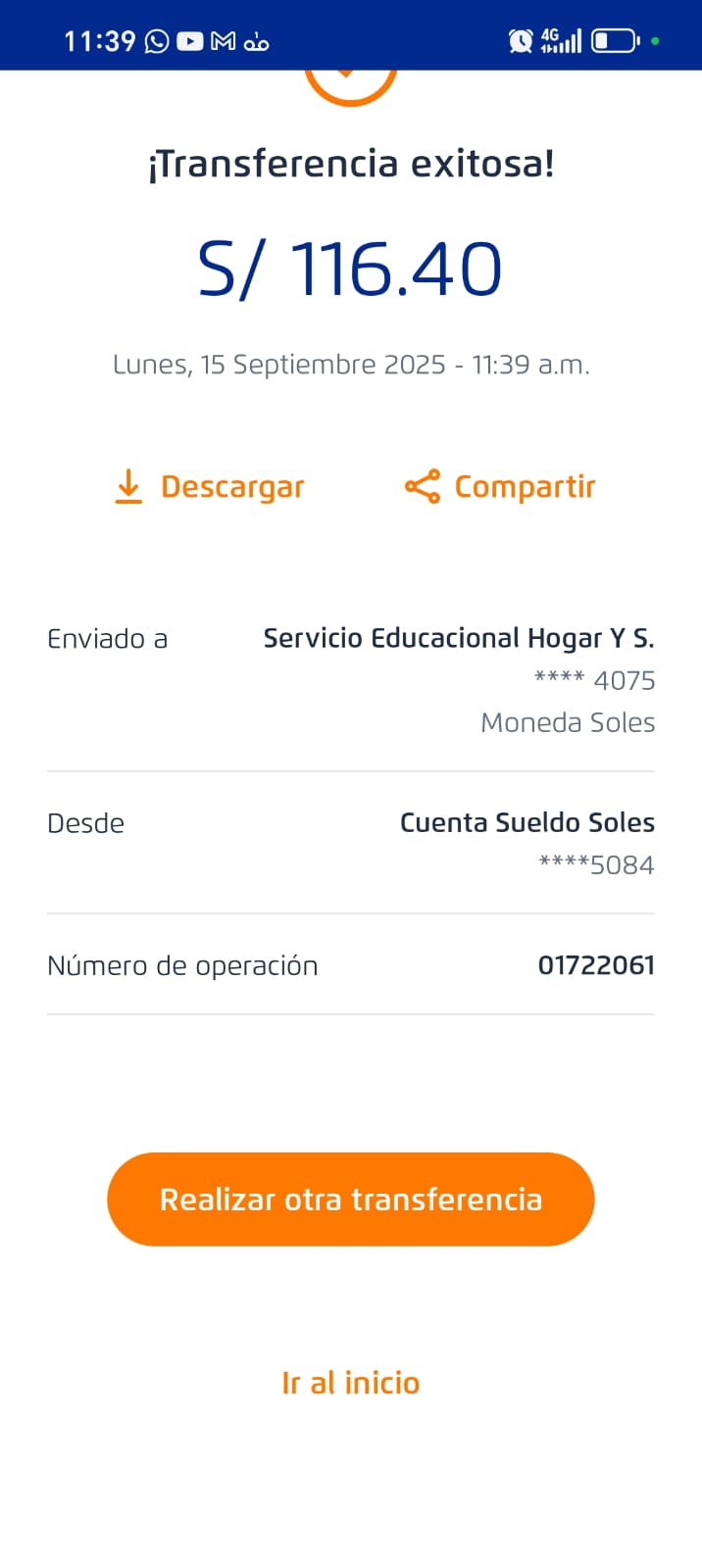Viewport: 702px width, 1568px height.
Task: Go back home with Ir al inicio
Action: tap(350, 1383)
